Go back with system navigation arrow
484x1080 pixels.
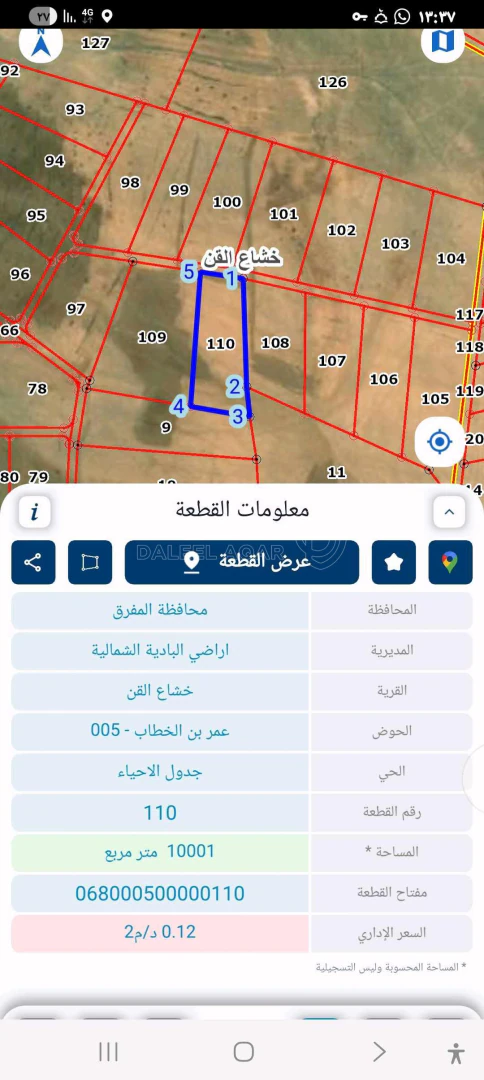(x=379, y=1051)
